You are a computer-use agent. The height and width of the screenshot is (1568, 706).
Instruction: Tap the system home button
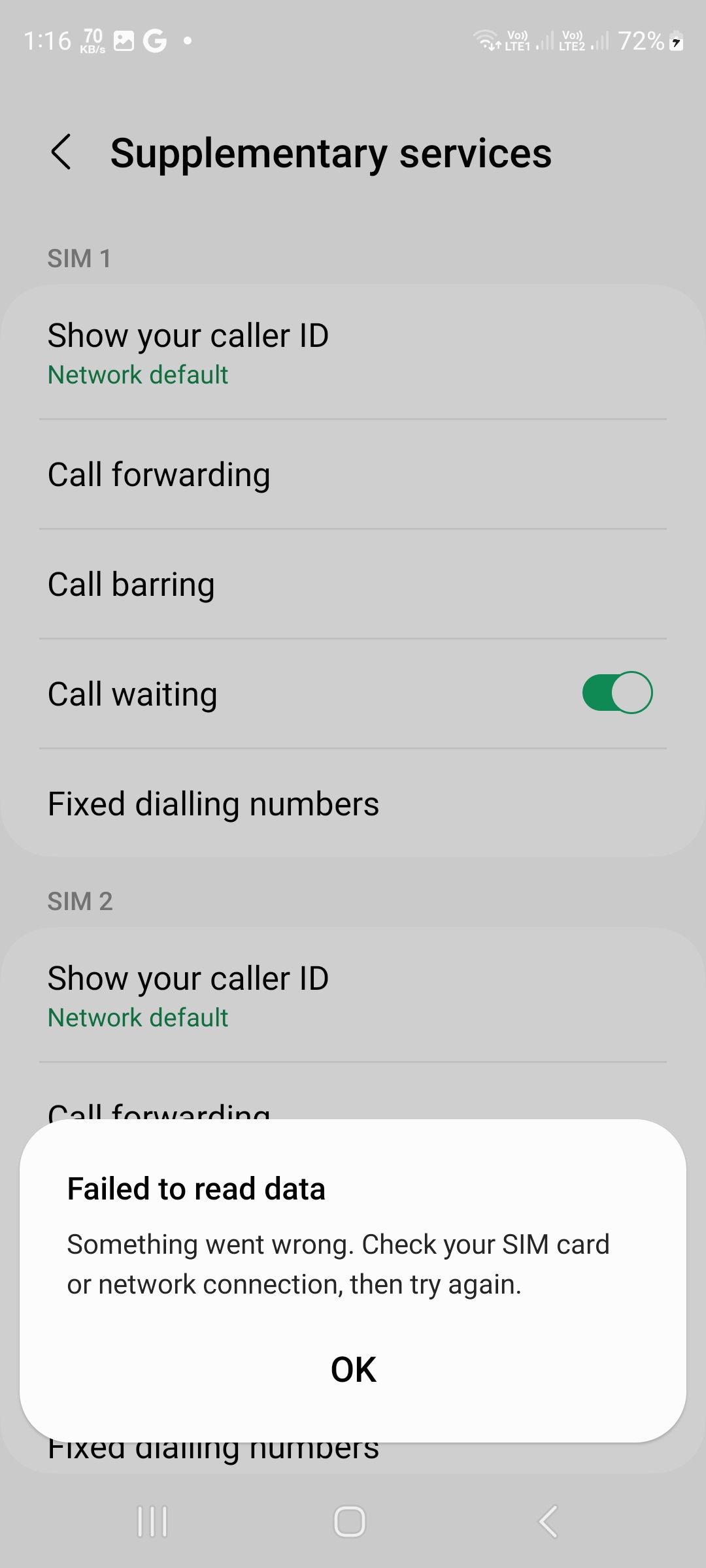pos(350,1521)
